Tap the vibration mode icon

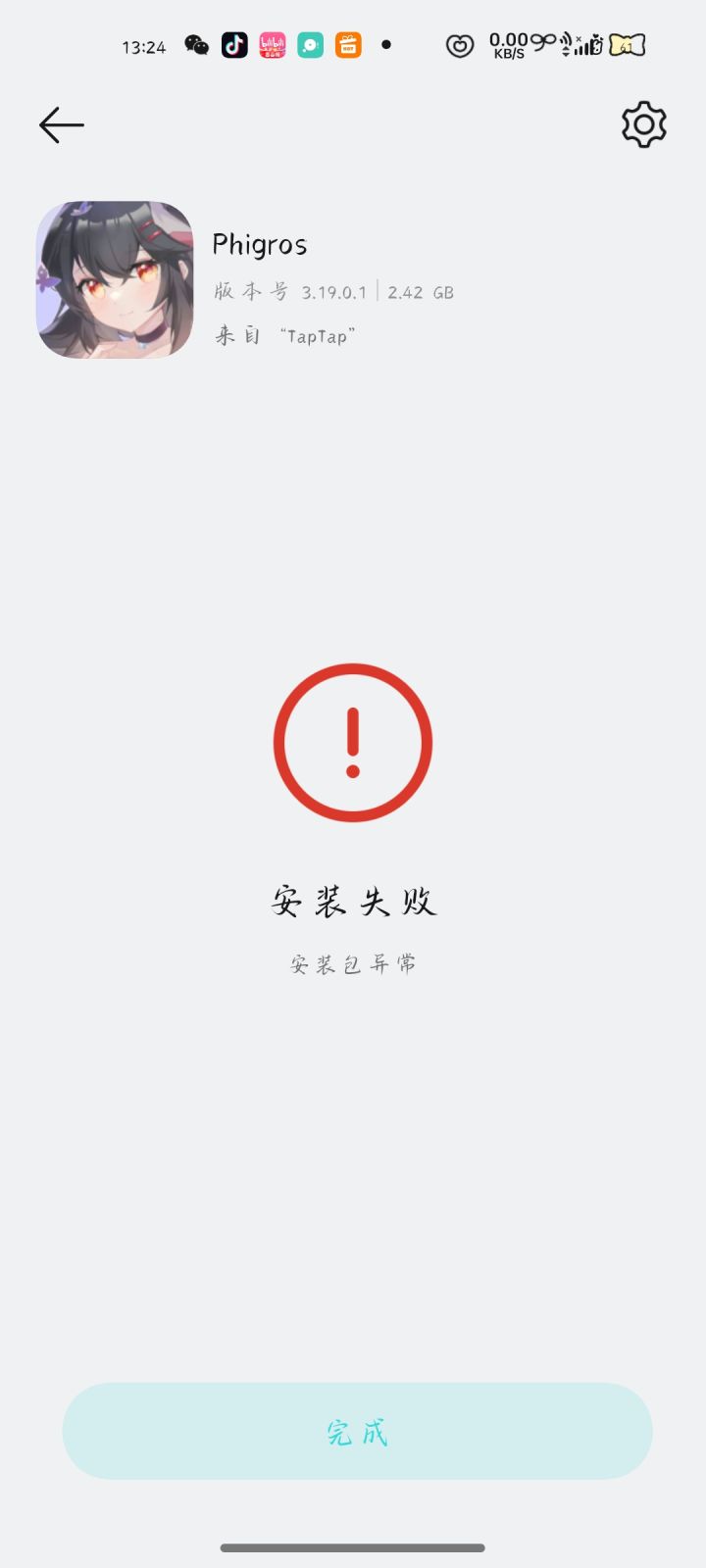567,46
